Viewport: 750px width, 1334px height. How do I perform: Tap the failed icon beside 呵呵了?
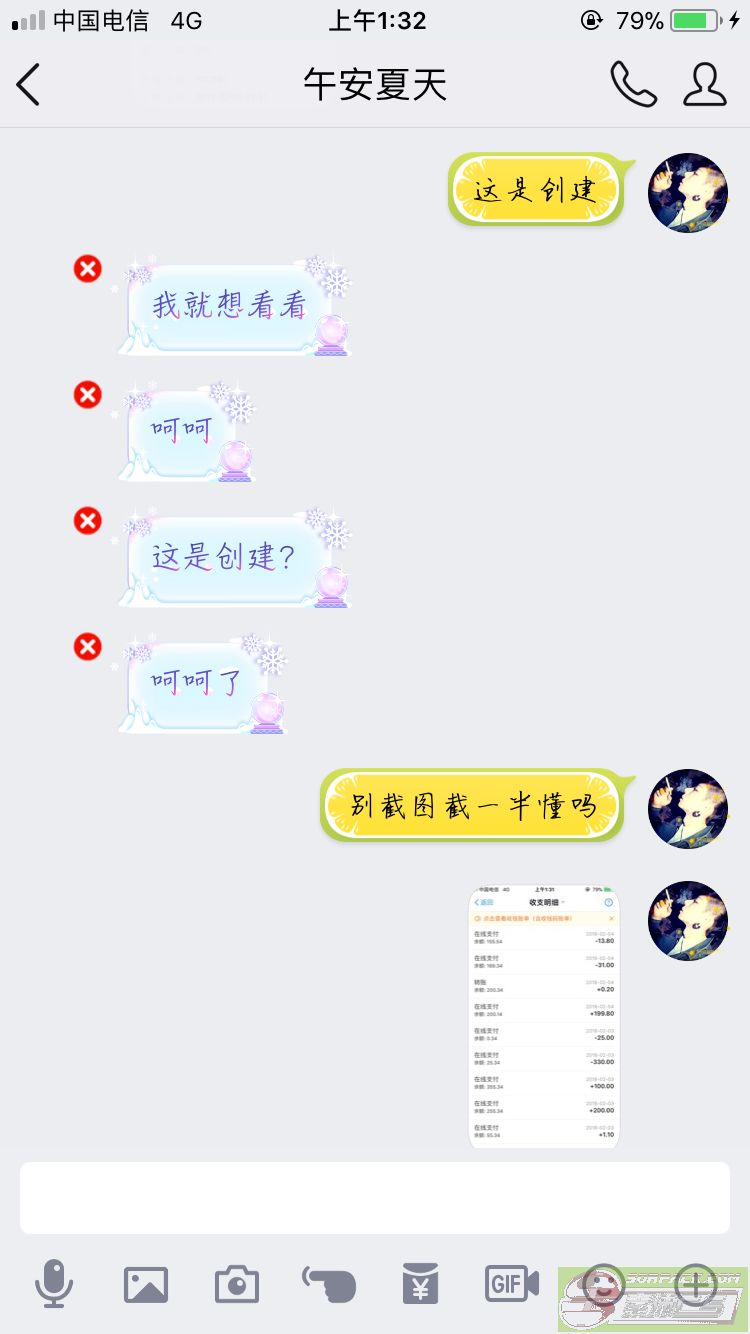click(88, 647)
